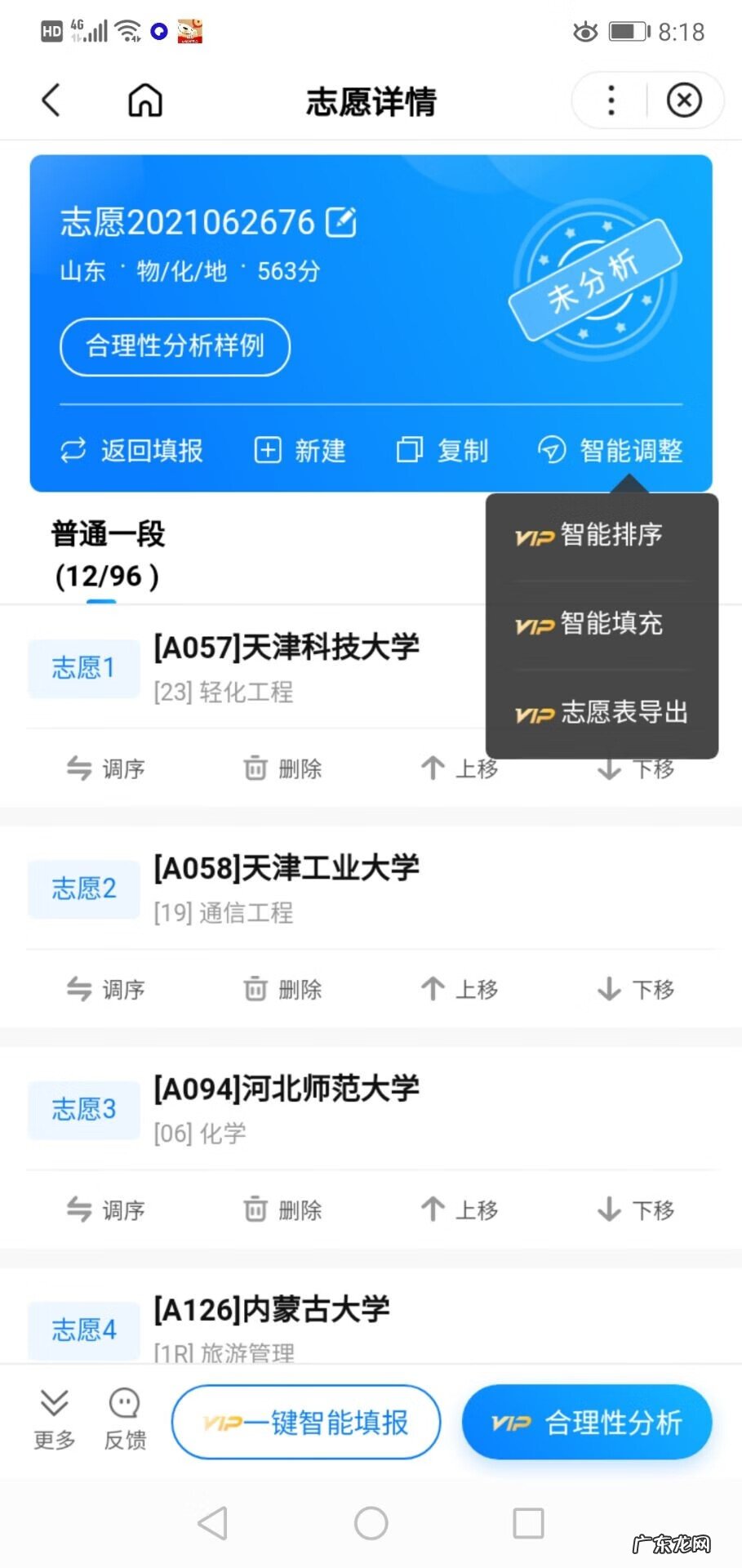
Task: Select VIP 智能排序 from the popup menu
Action: pyautogui.click(x=601, y=535)
